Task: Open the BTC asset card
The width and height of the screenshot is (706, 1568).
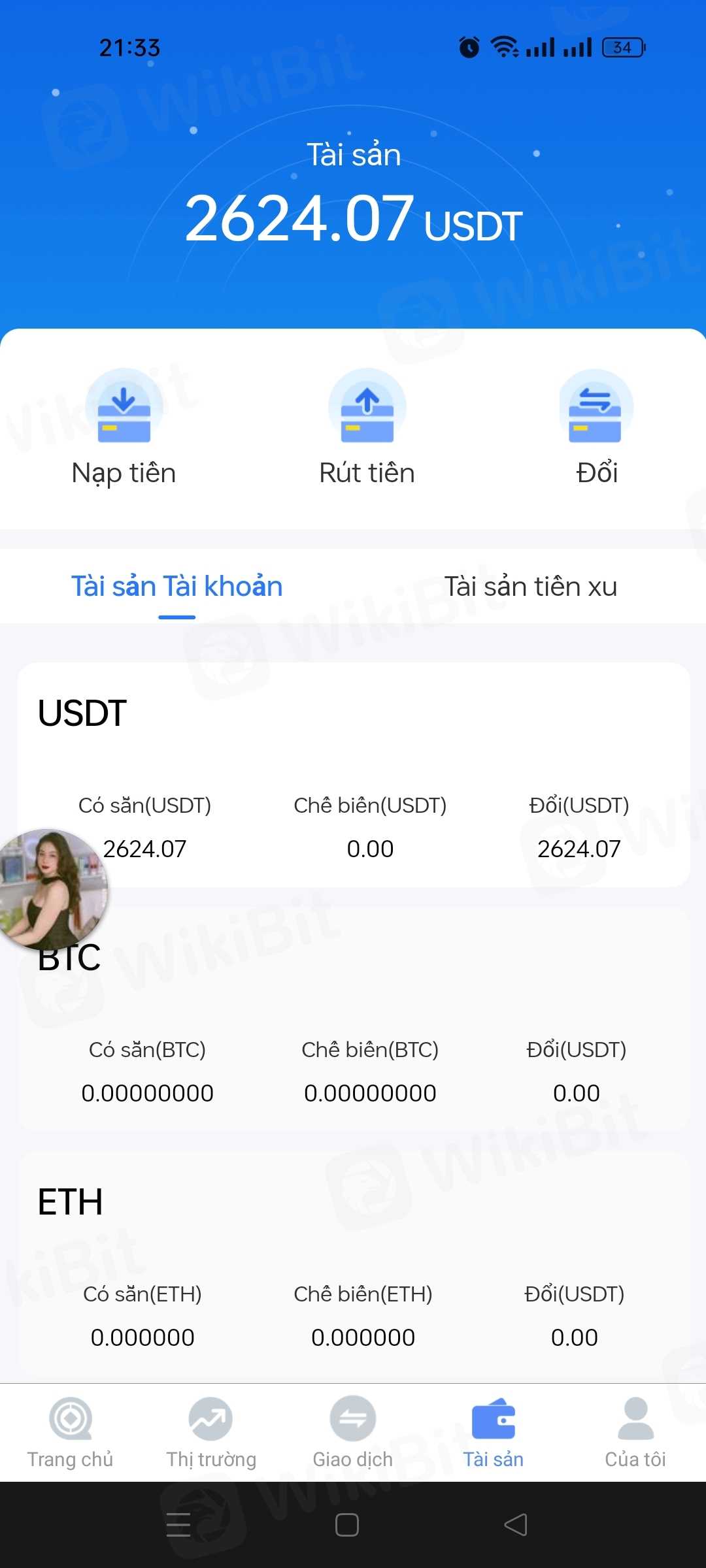Action: (x=353, y=1019)
